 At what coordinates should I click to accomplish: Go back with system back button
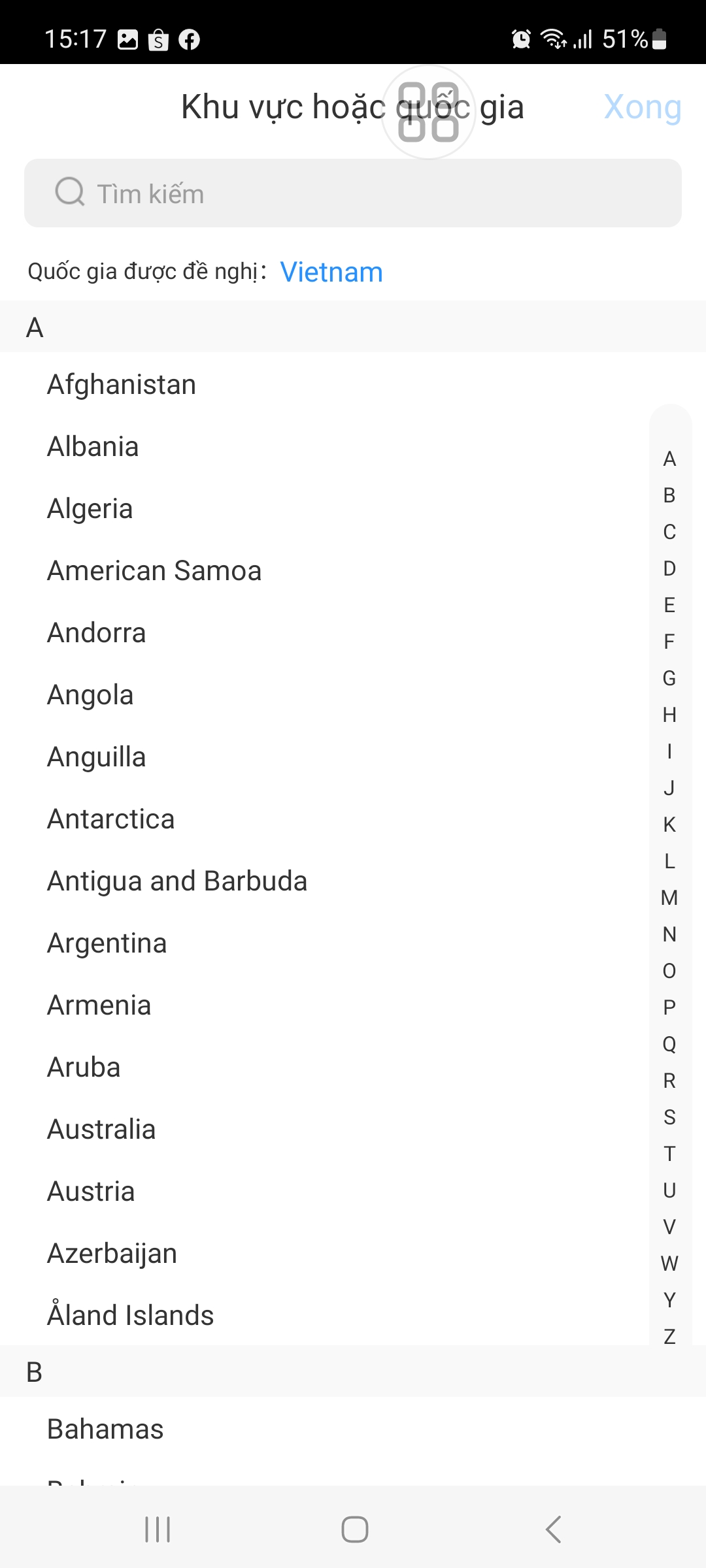click(553, 1529)
